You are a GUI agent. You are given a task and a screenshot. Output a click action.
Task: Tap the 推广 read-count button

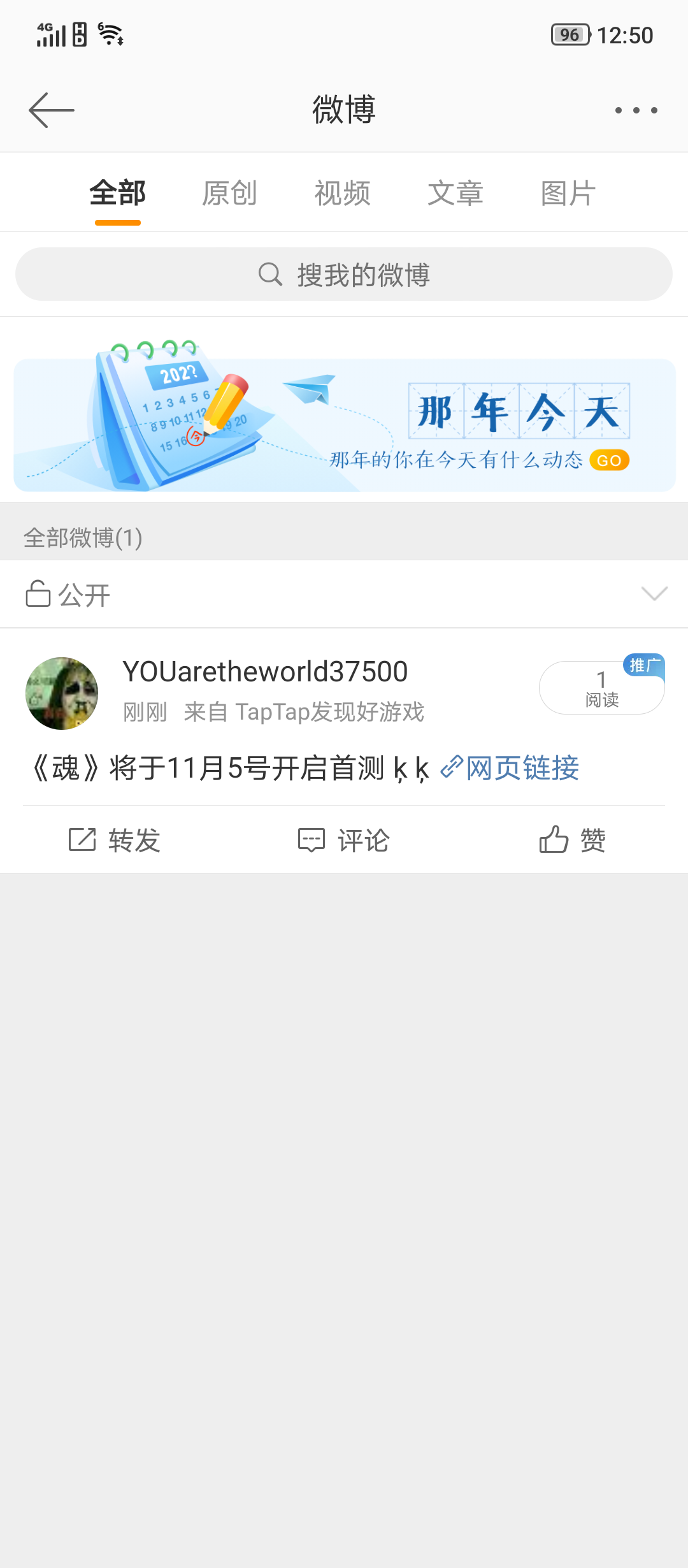click(x=601, y=688)
